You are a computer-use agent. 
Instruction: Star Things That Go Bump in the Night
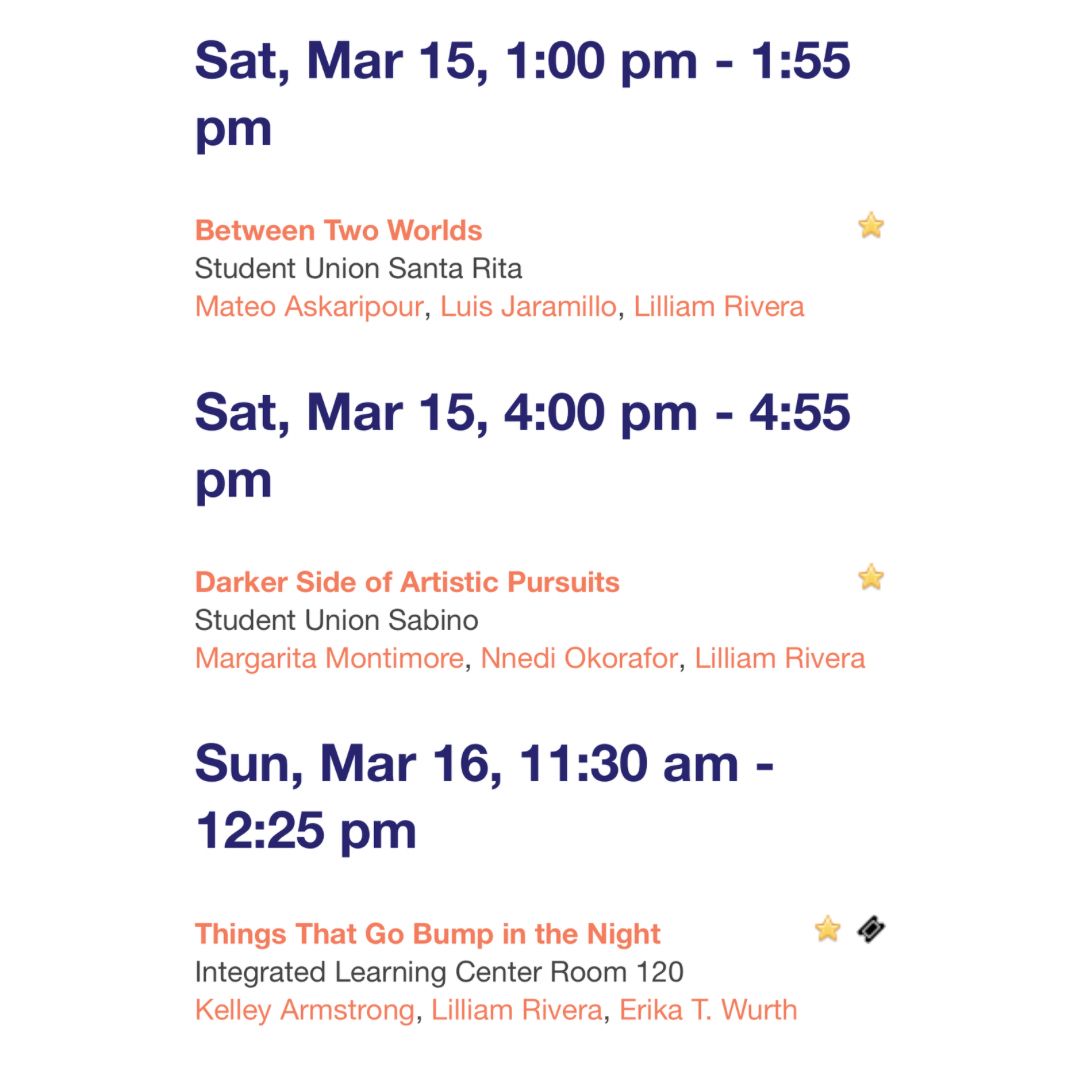click(x=827, y=930)
